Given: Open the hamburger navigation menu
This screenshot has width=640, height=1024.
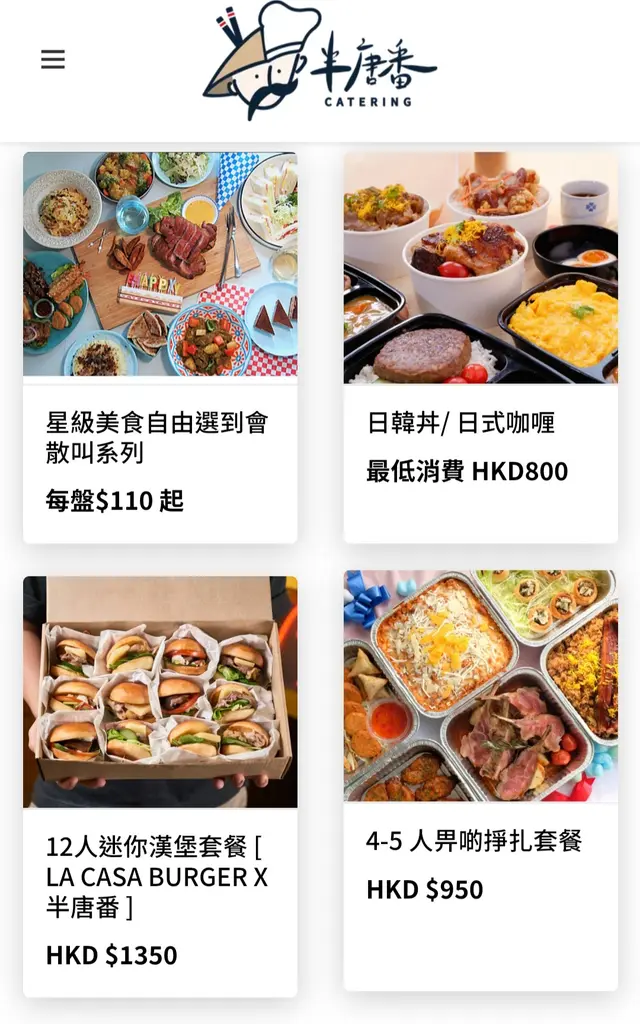Looking at the screenshot, I should tap(53, 60).
